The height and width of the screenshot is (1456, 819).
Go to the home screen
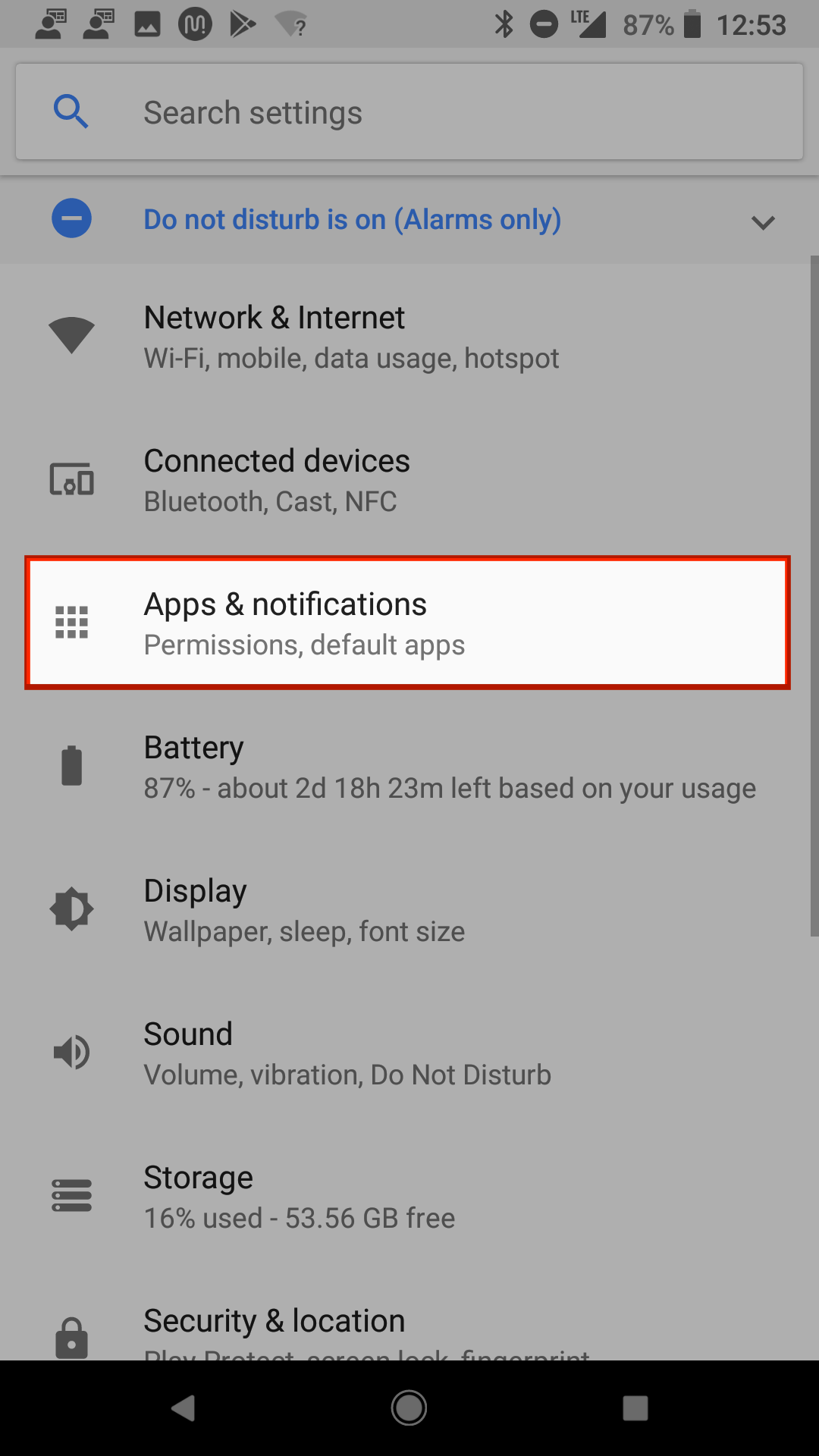click(409, 1408)
